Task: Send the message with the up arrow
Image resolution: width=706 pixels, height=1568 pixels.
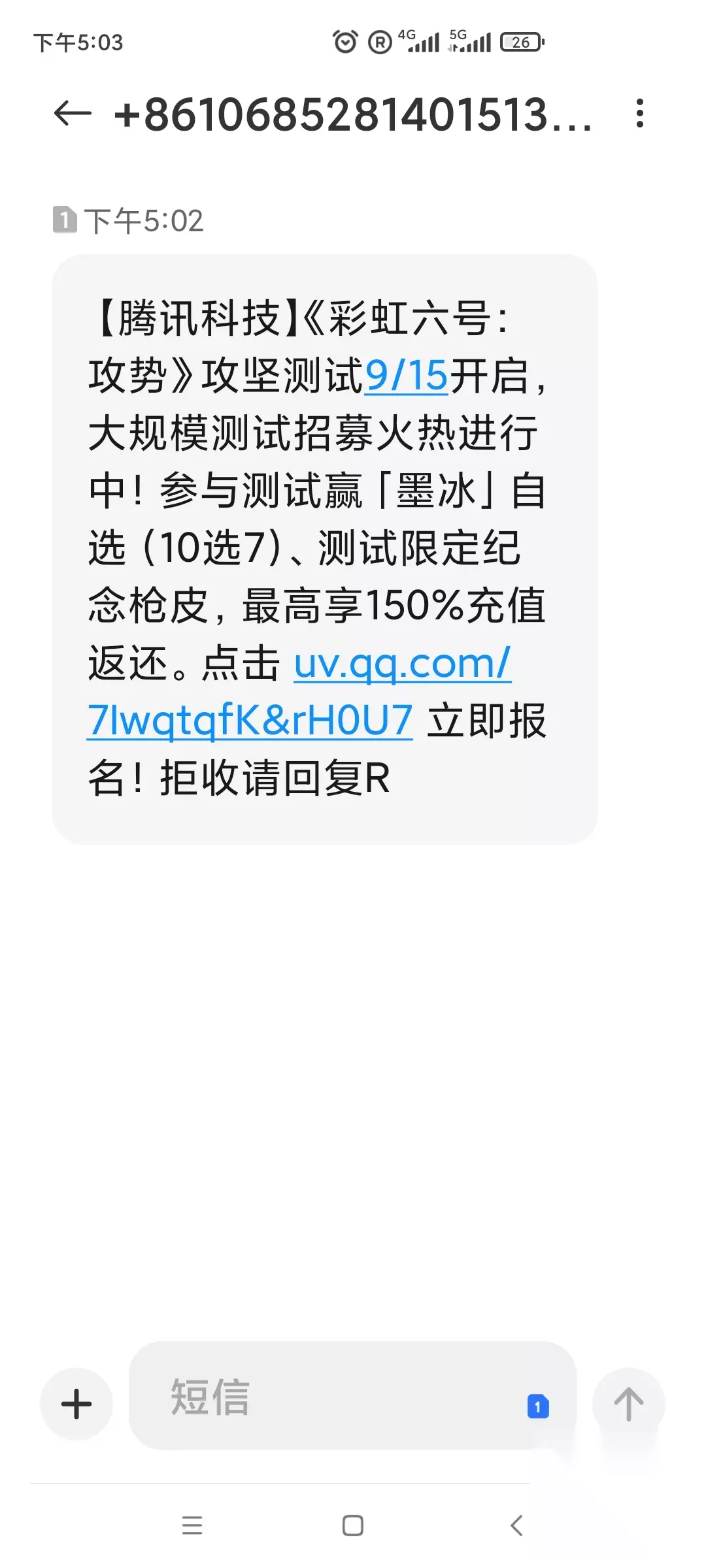Action: [x=628, y=1403]
